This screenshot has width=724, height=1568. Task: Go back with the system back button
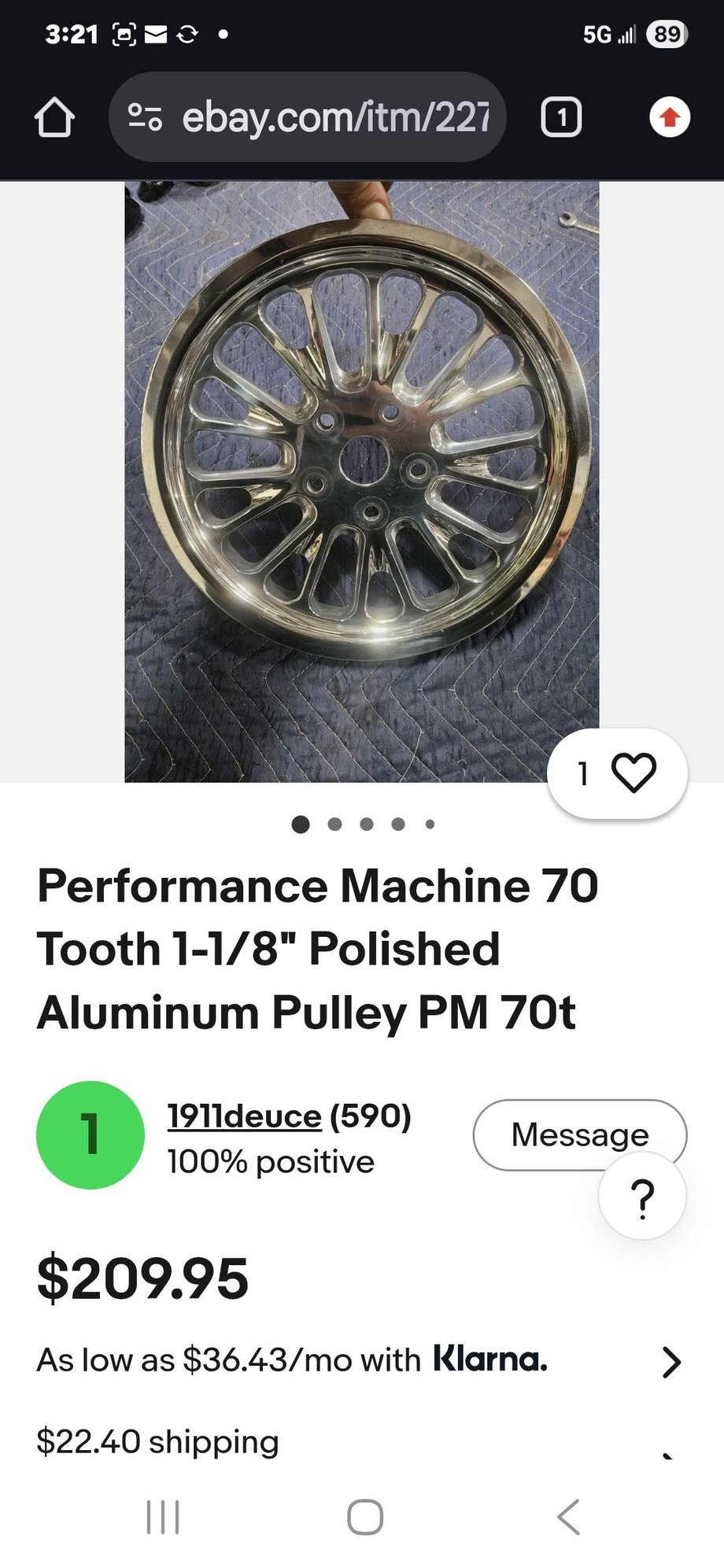[x=568, y=1516]
